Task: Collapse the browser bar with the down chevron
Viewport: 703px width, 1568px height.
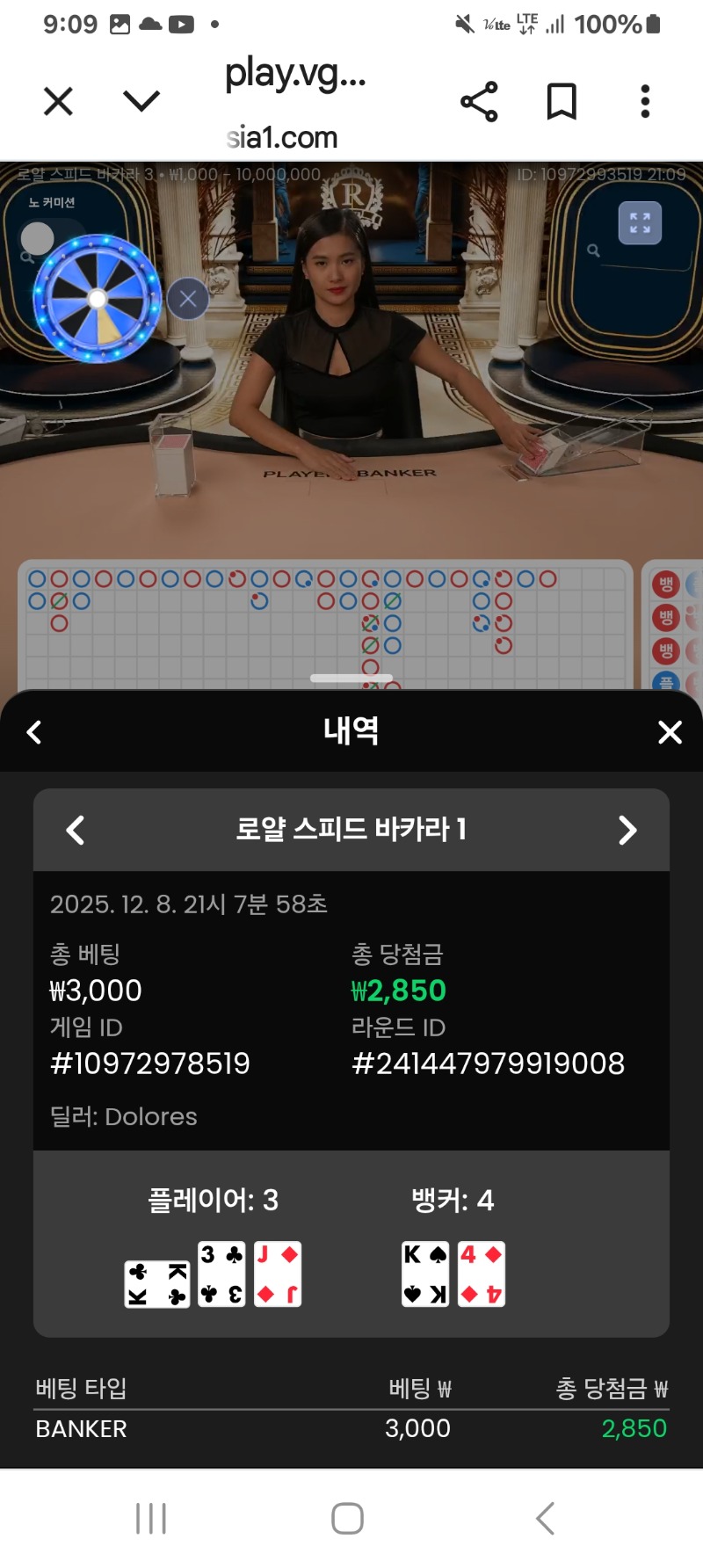Action: (141, 101)
